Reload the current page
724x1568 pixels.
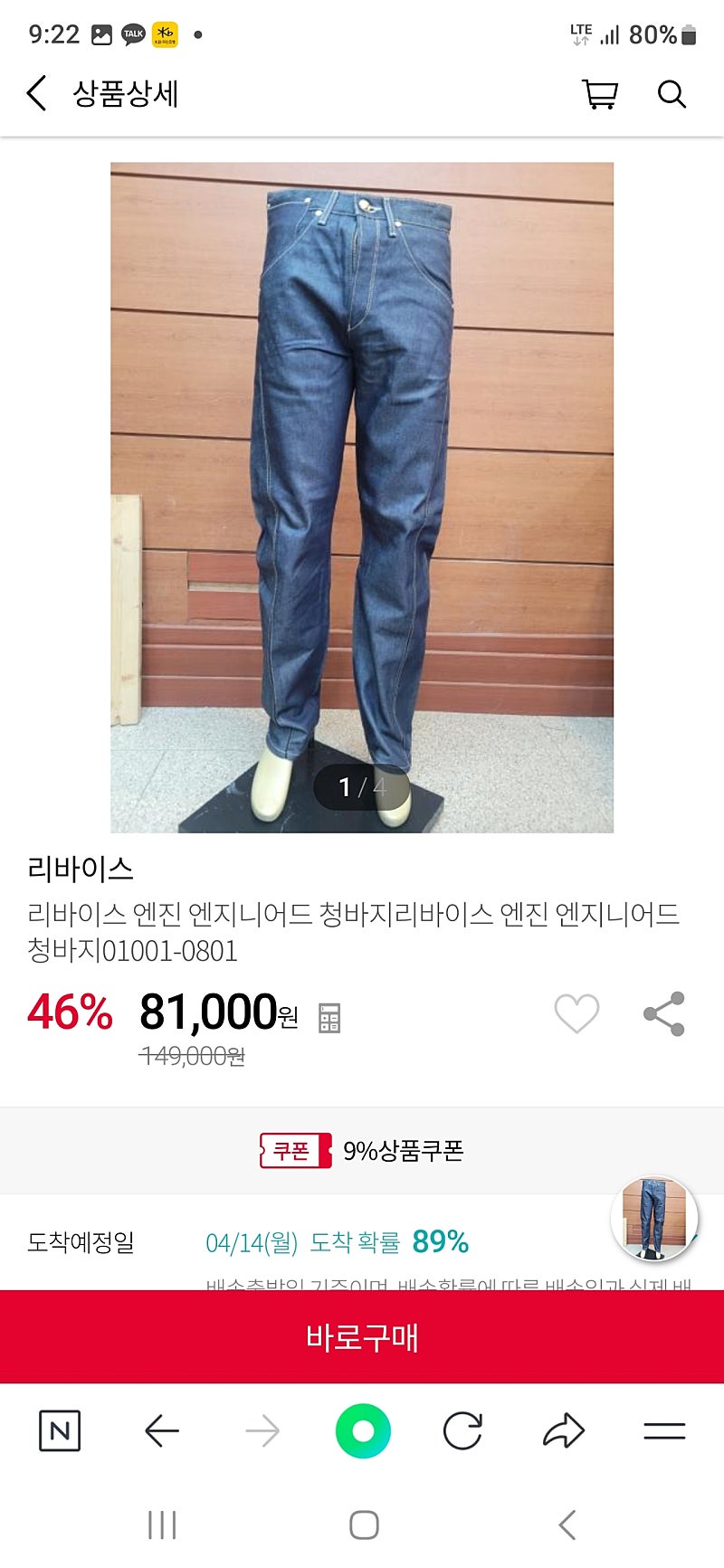point(462,1430)
